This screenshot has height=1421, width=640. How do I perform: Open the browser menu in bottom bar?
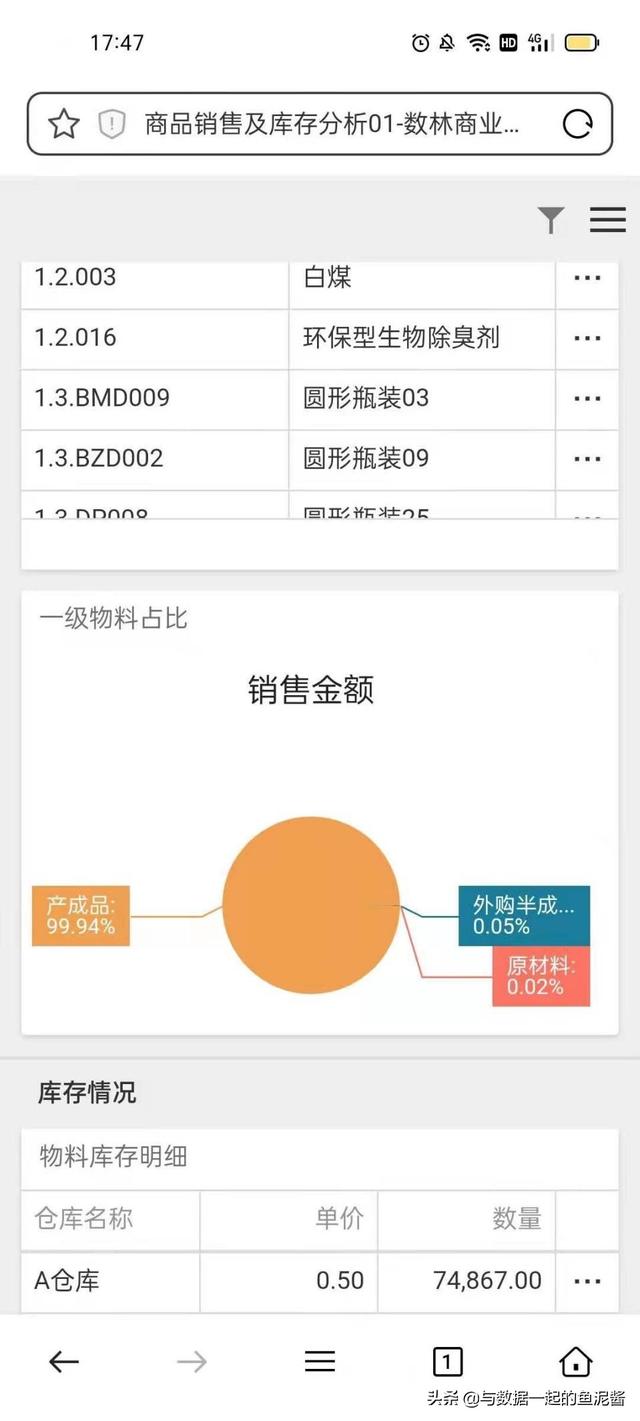[x=319, y=1361]
